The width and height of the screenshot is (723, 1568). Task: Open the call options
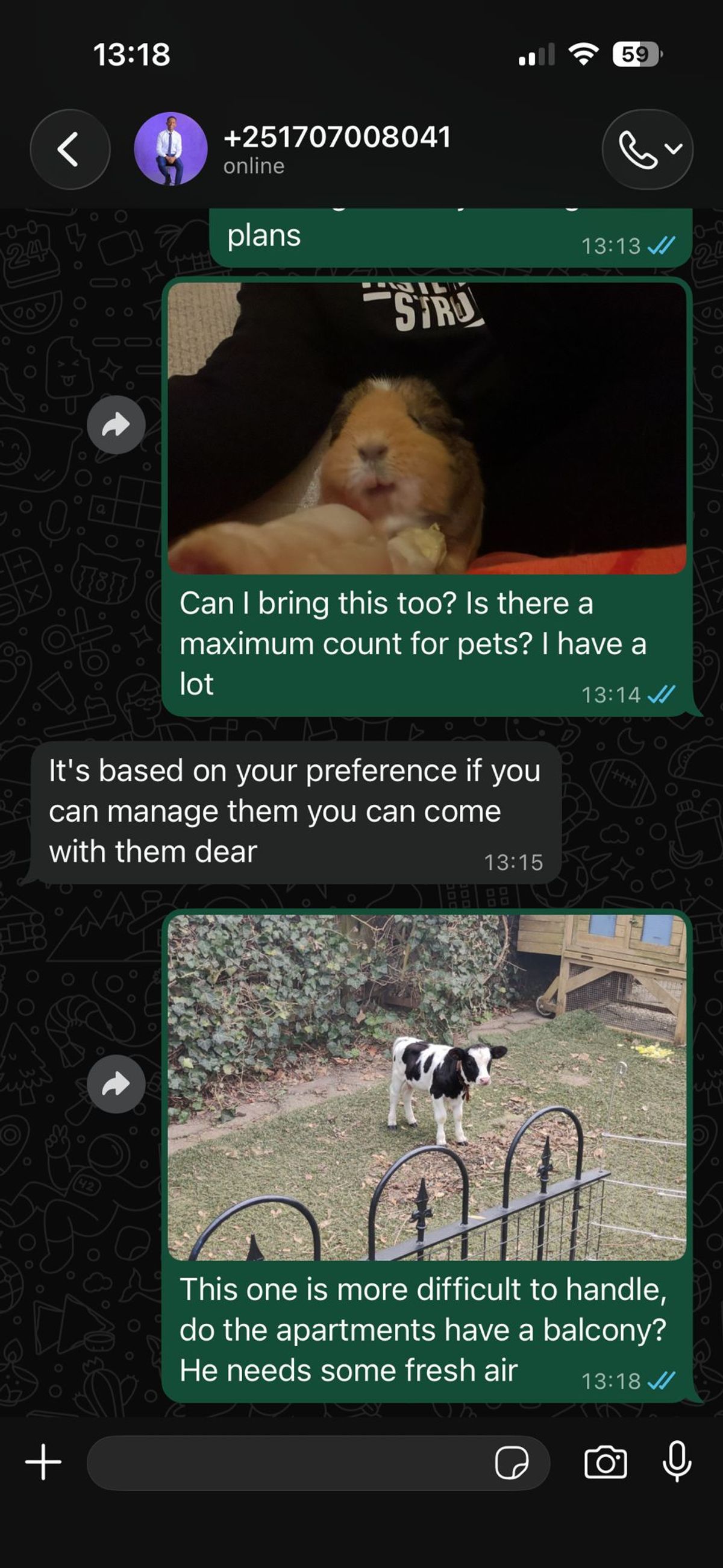point(647,149)
